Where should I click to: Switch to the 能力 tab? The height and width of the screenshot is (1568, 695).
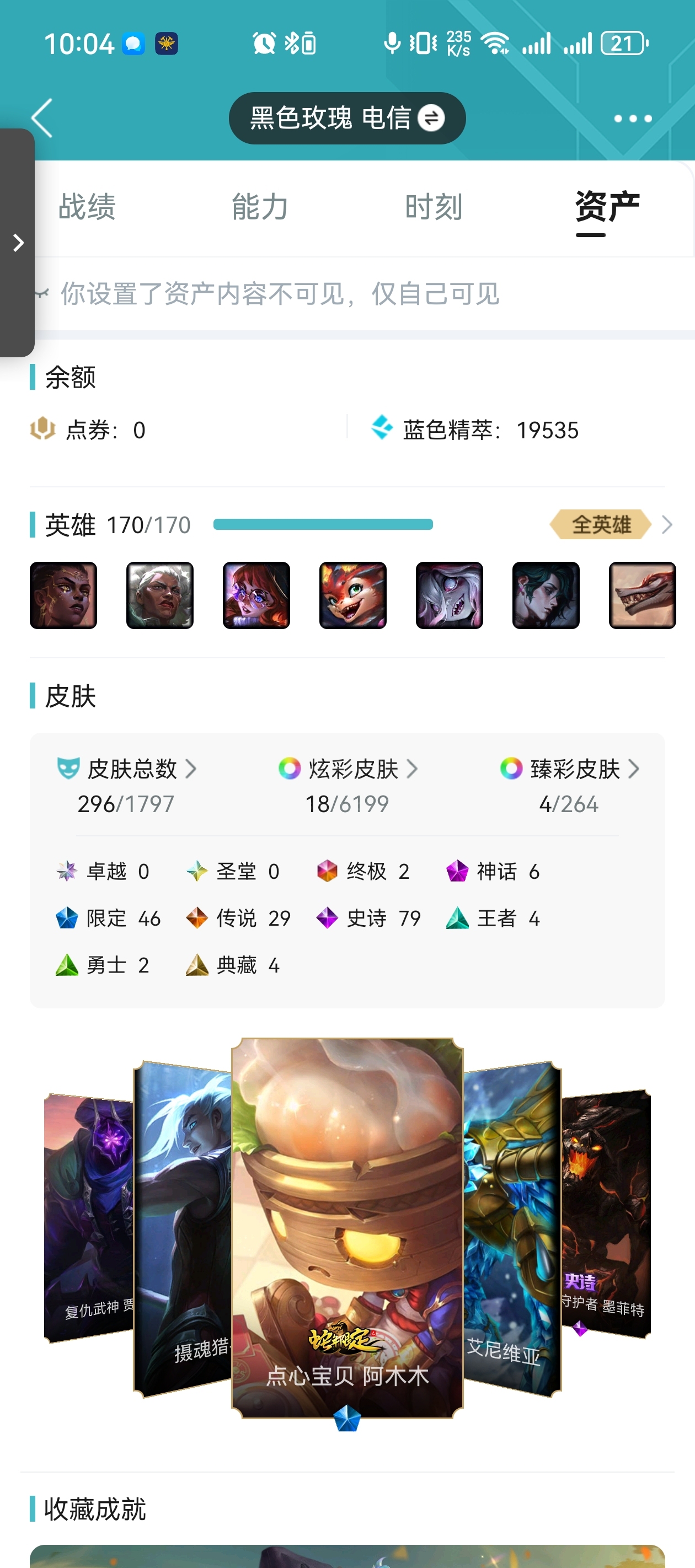tap(260, 206)
